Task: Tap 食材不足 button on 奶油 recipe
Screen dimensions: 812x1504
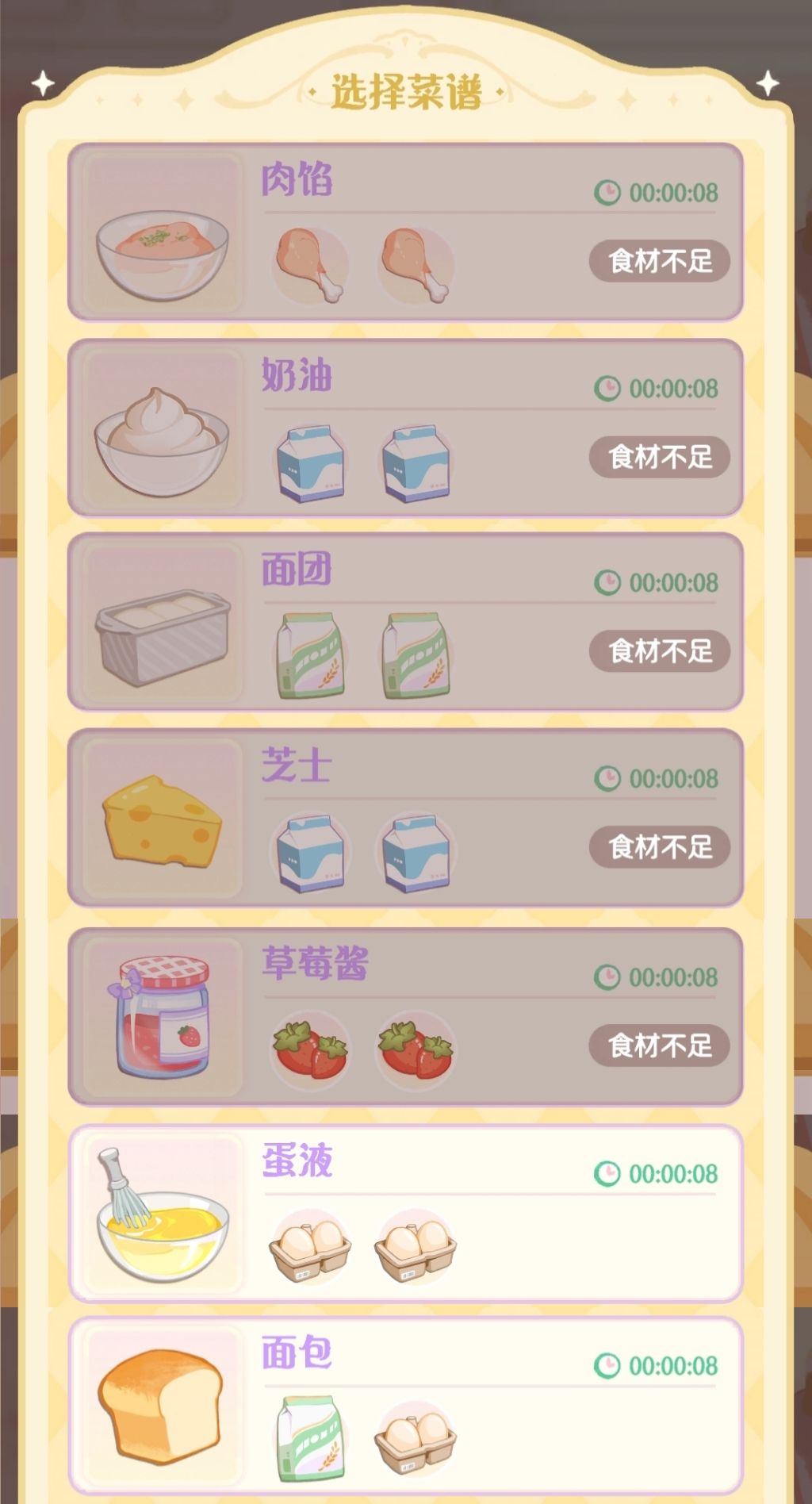Action: tap(659, 457)
